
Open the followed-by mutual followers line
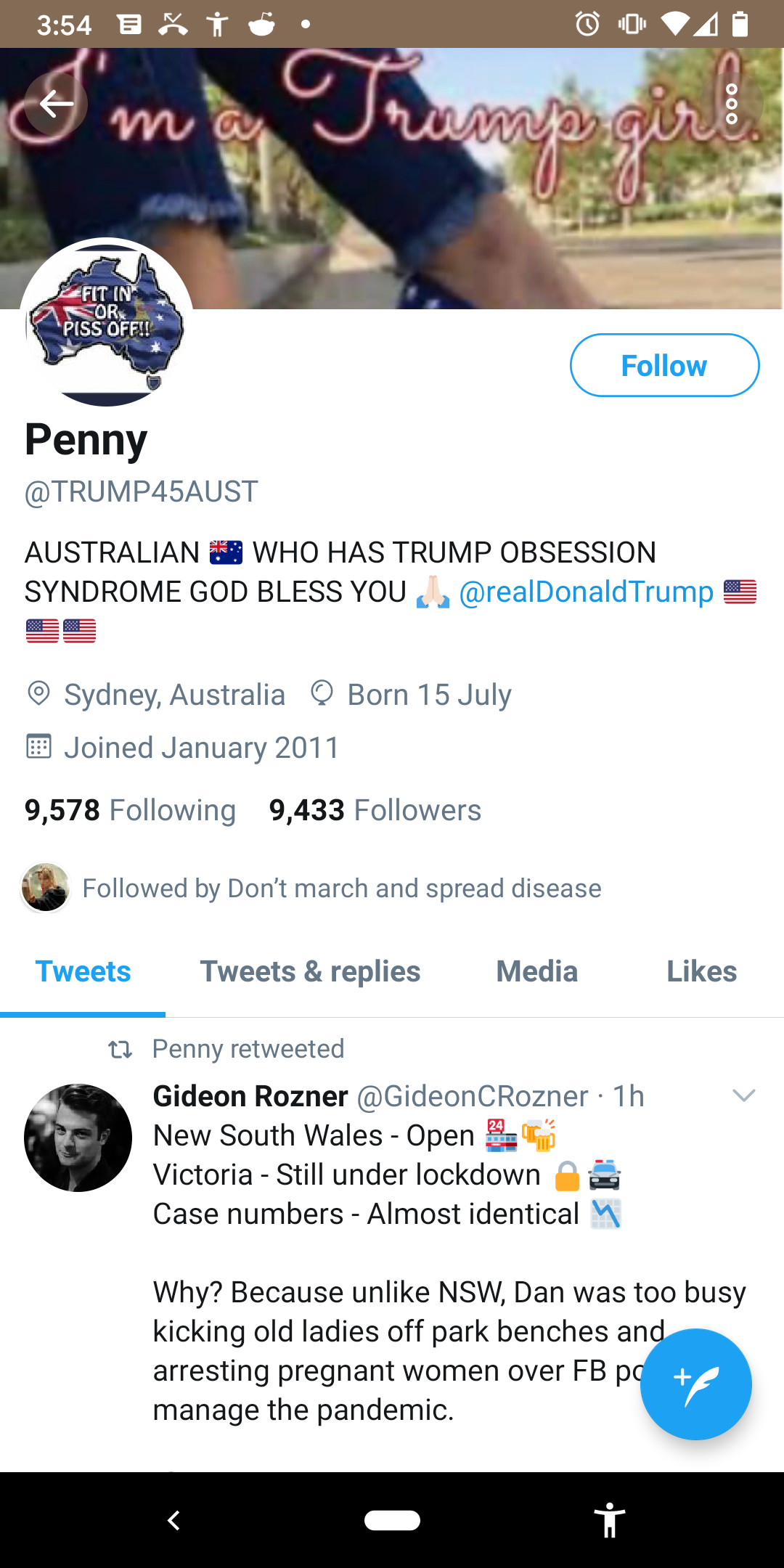click(x=341, y=888)
